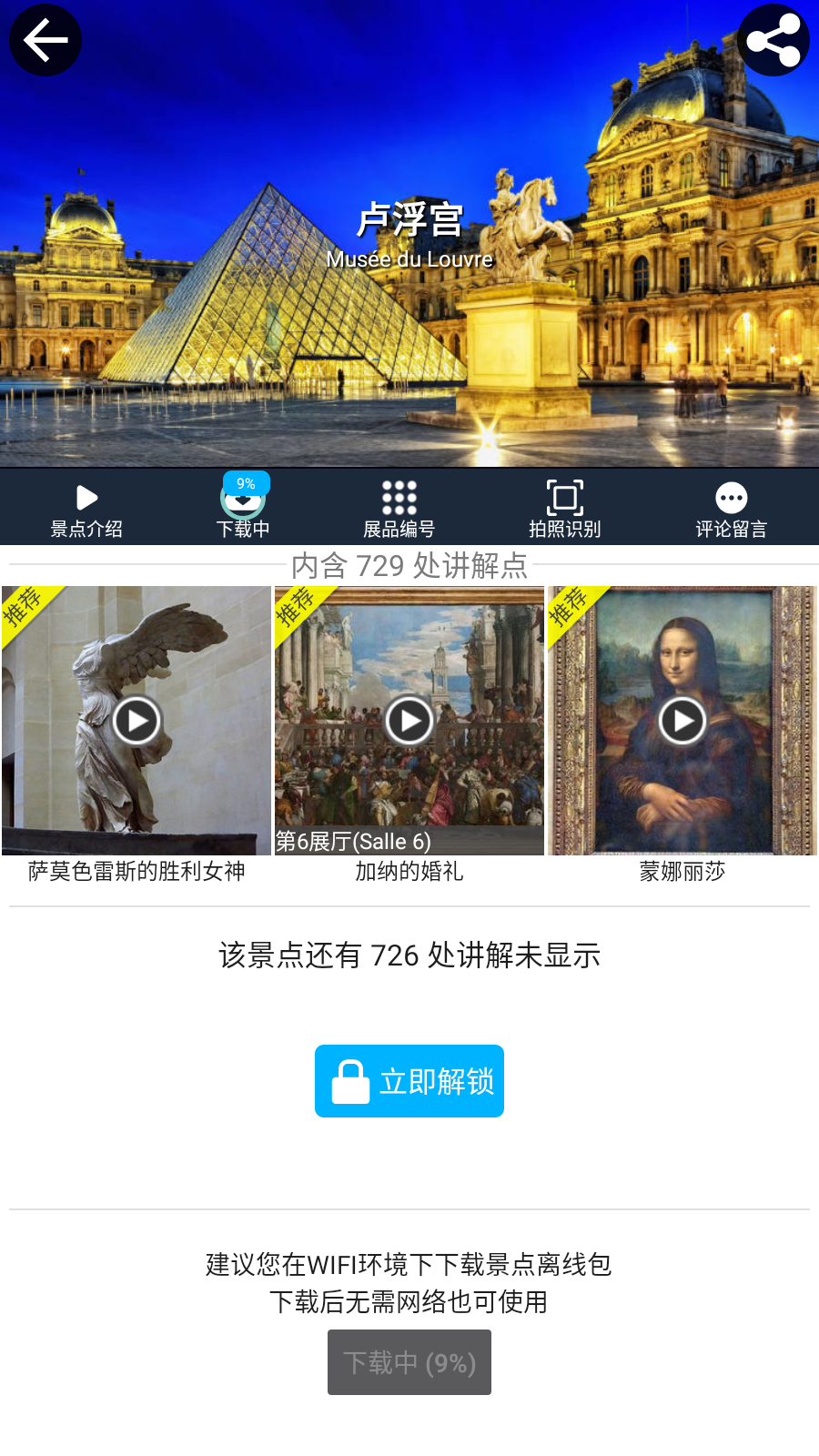Play the 蒙娜丽莎 Mona Lisa audio guide
The height and width of the screenshot is (1456, 819).
pos(681,720)
